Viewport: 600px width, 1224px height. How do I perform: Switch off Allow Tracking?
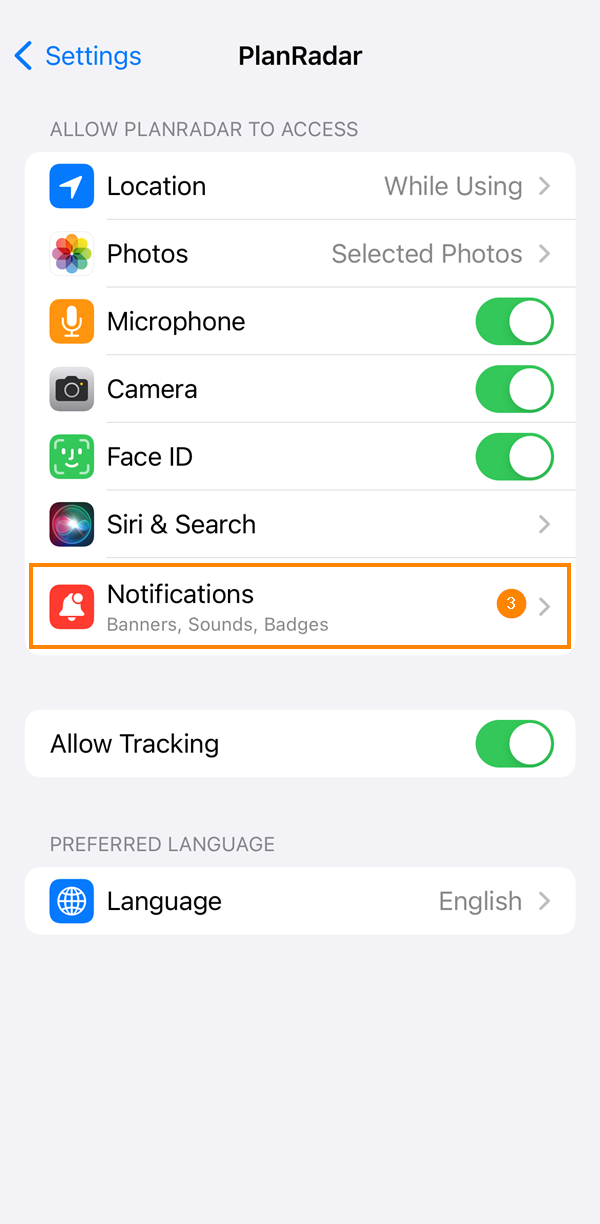[x=513, y=744]
